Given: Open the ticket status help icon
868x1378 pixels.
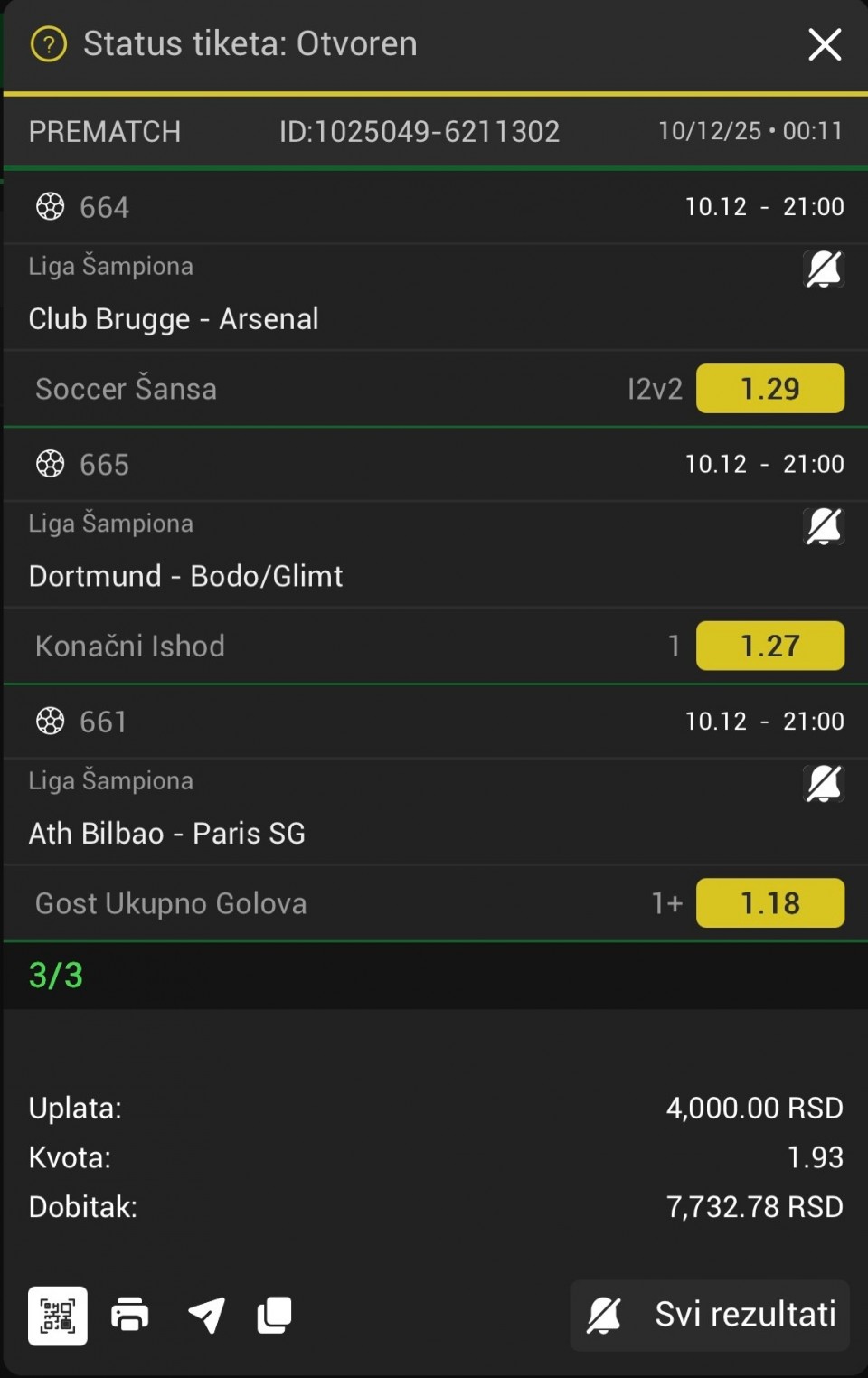Looking at the screenshot, I should (49, 44).
